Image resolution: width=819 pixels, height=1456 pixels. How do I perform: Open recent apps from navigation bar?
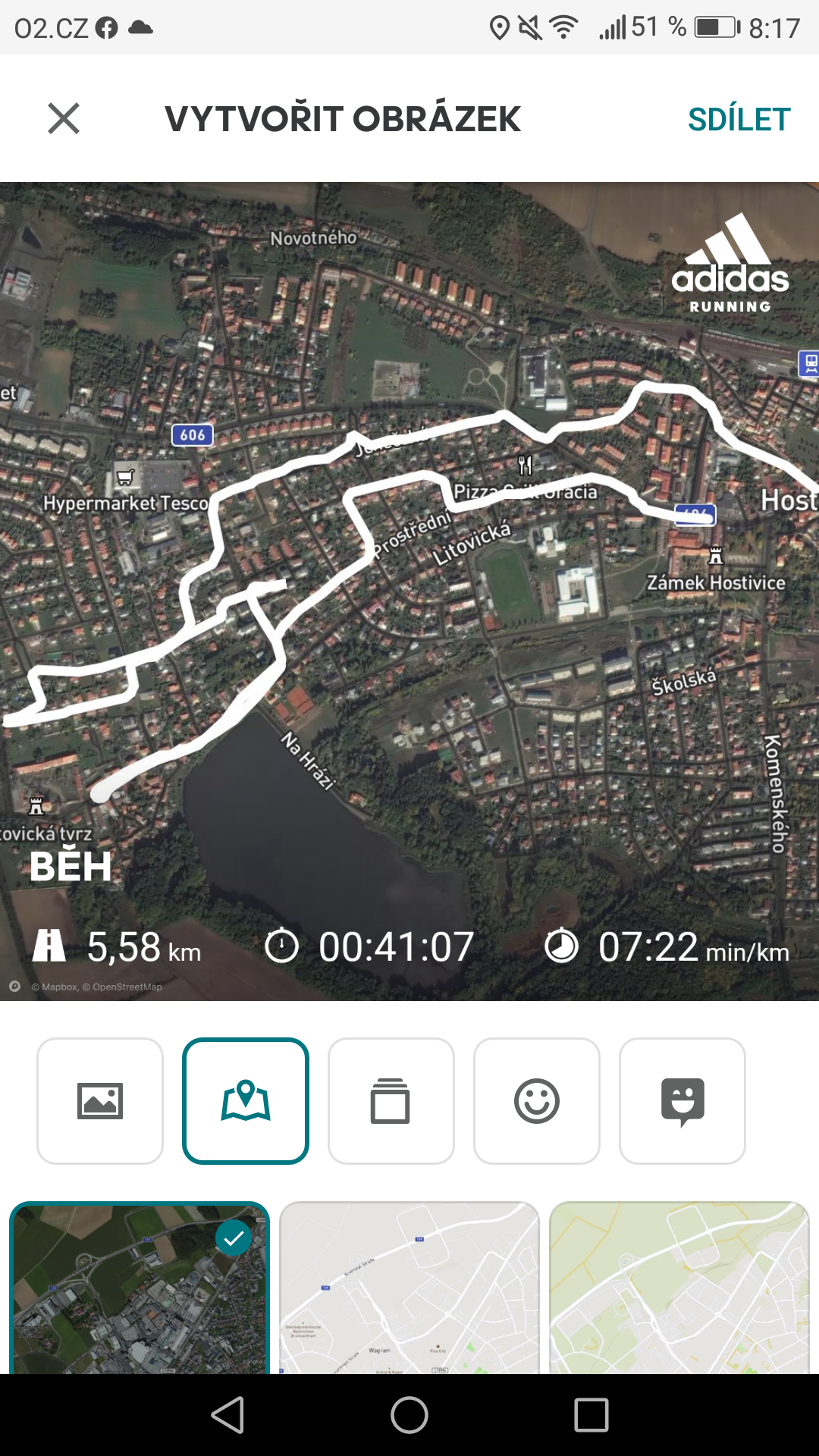coord(591,1415)
